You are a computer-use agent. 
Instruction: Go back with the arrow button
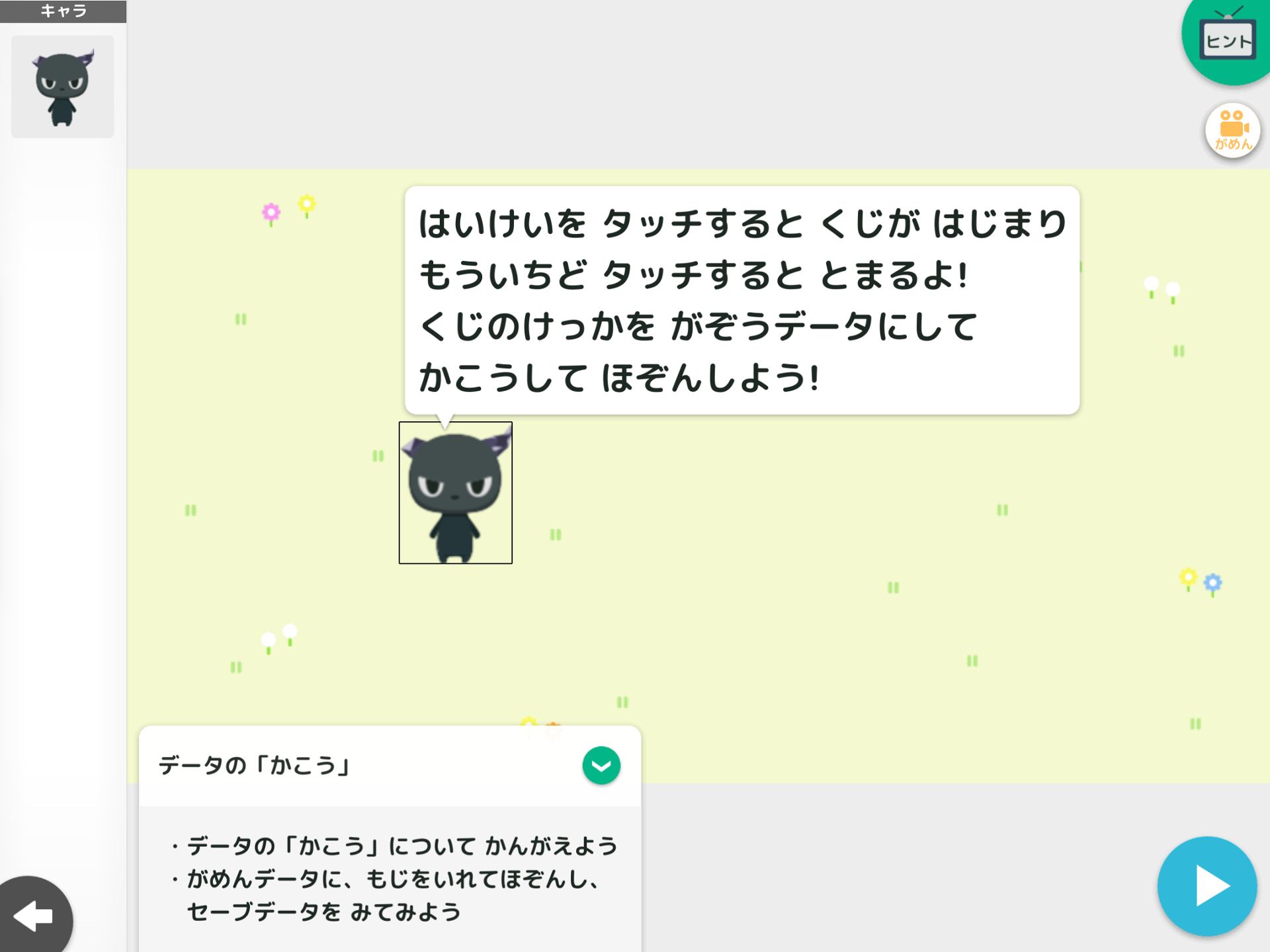34,916
